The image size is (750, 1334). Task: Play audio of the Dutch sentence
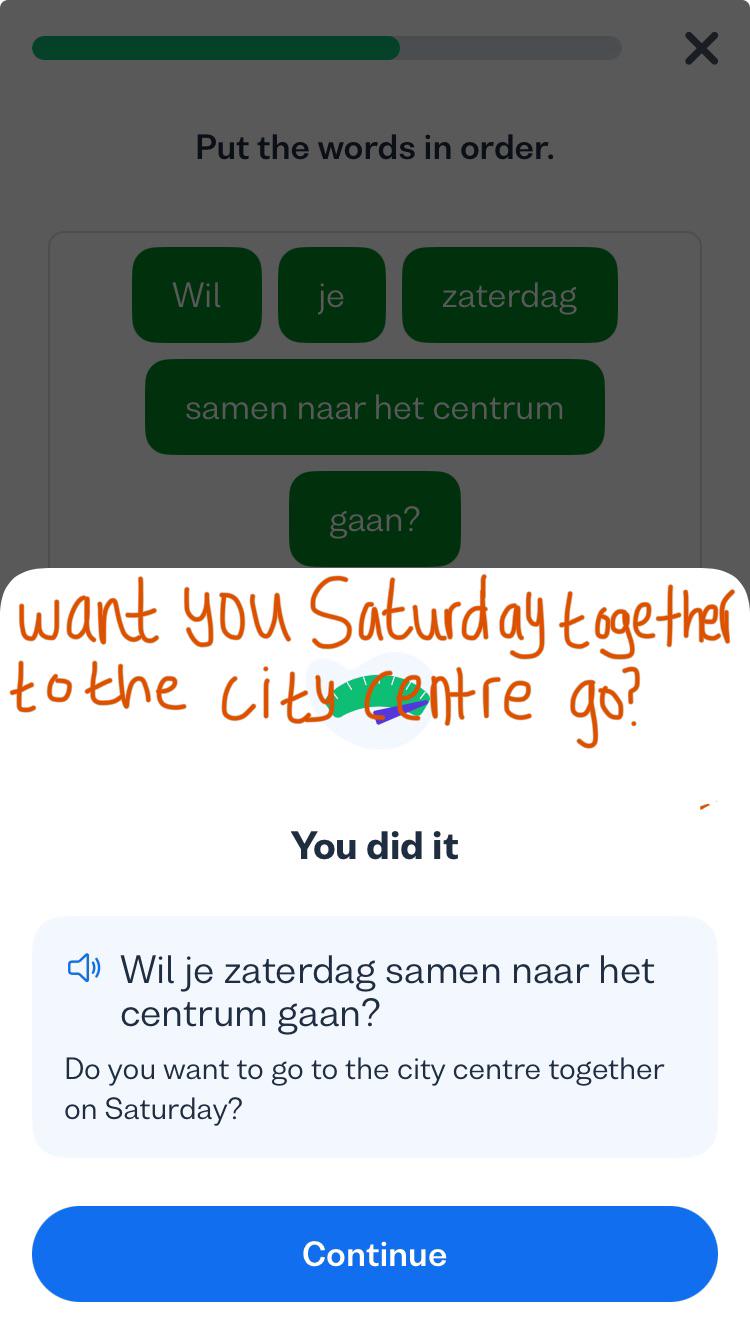click(x=84, y=967)
